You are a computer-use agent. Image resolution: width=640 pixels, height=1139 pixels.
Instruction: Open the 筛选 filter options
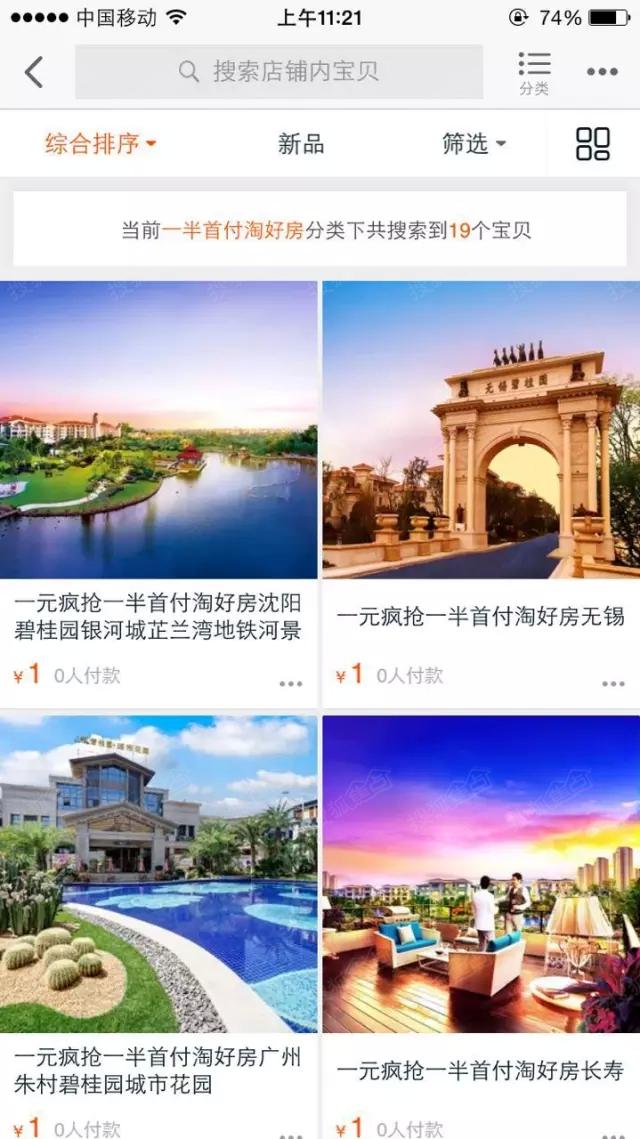473,144
